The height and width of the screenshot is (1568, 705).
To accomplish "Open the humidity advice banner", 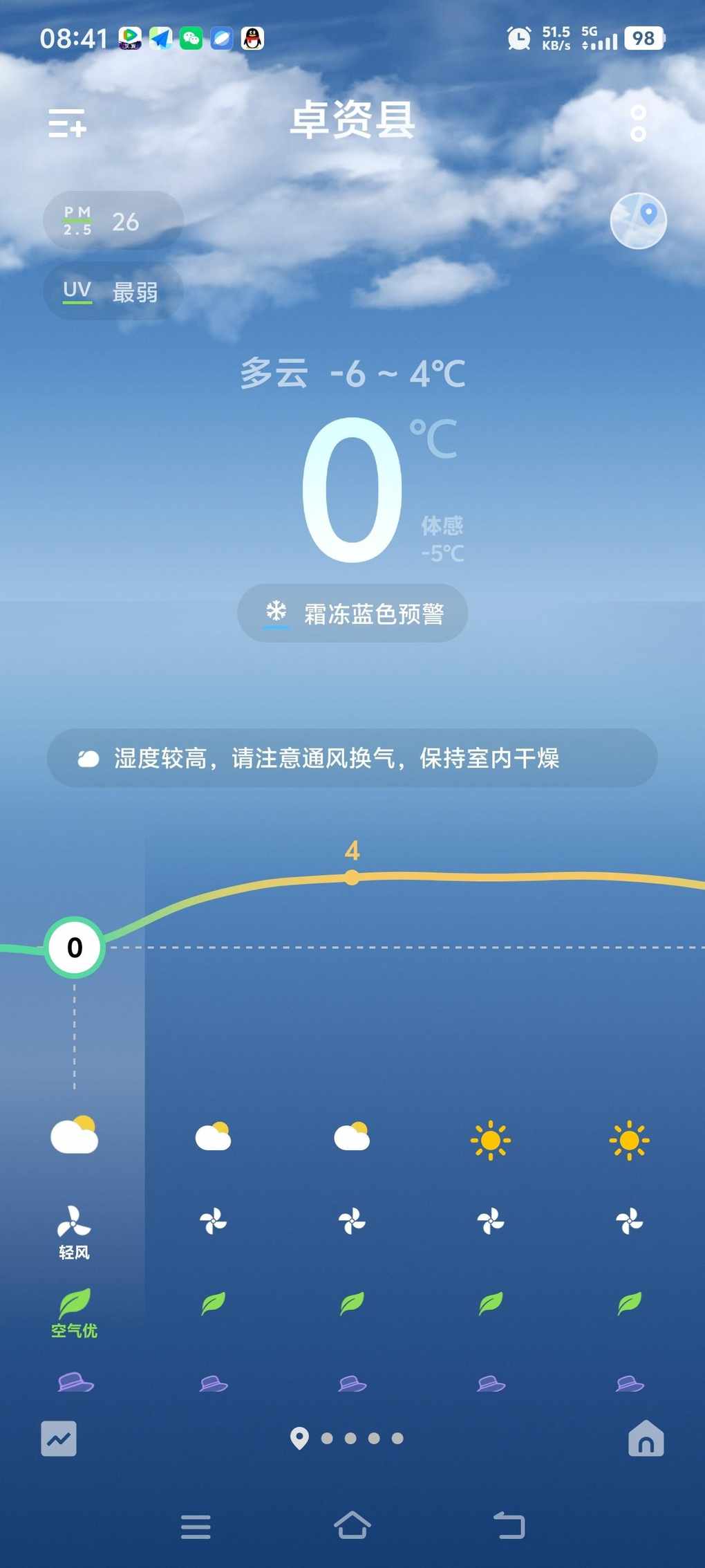I will click(x=352, y=758).
